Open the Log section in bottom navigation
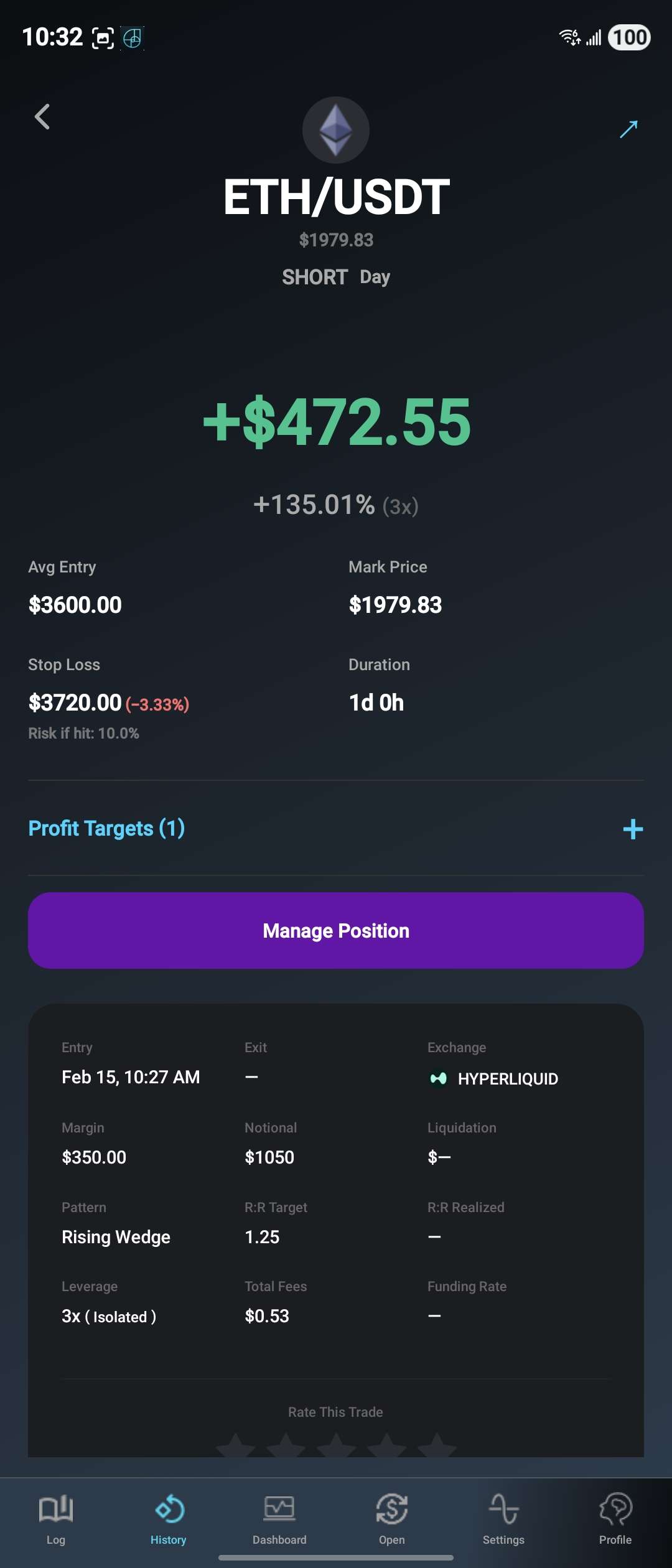The image size is (672, 1568). coord(56,1518)
